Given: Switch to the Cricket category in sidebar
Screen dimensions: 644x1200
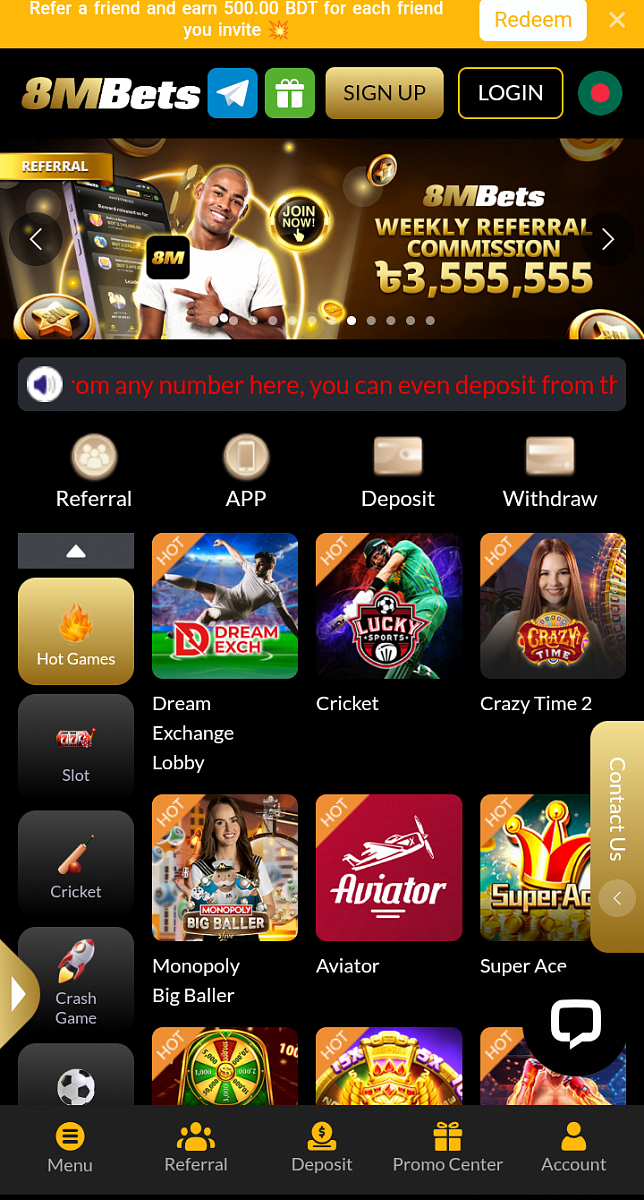Looking at the screenshot, I should [x=76, y=867].
